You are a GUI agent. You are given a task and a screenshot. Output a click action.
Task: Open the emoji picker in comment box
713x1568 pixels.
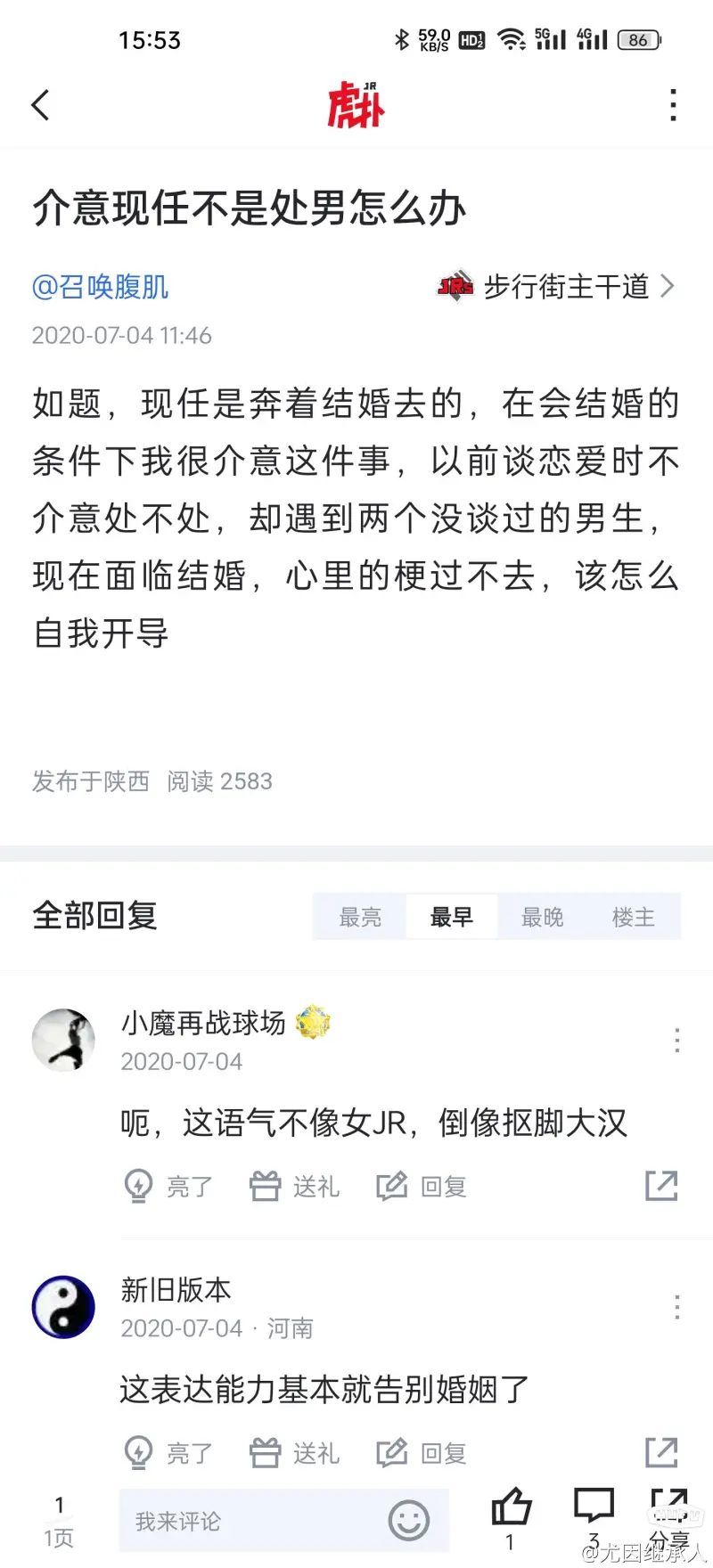point(409,1521)
